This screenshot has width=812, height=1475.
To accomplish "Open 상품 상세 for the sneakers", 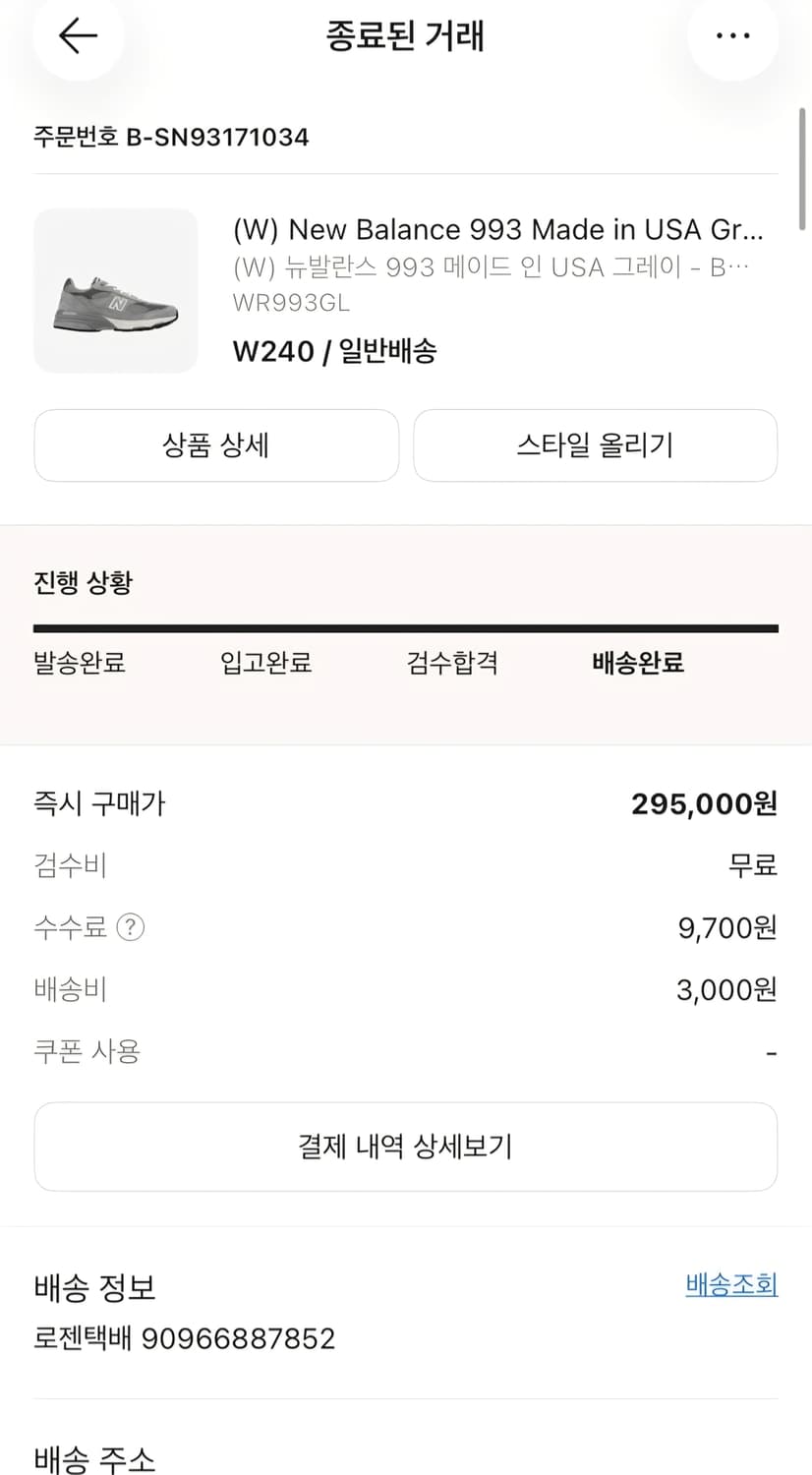I will (216, 445).
